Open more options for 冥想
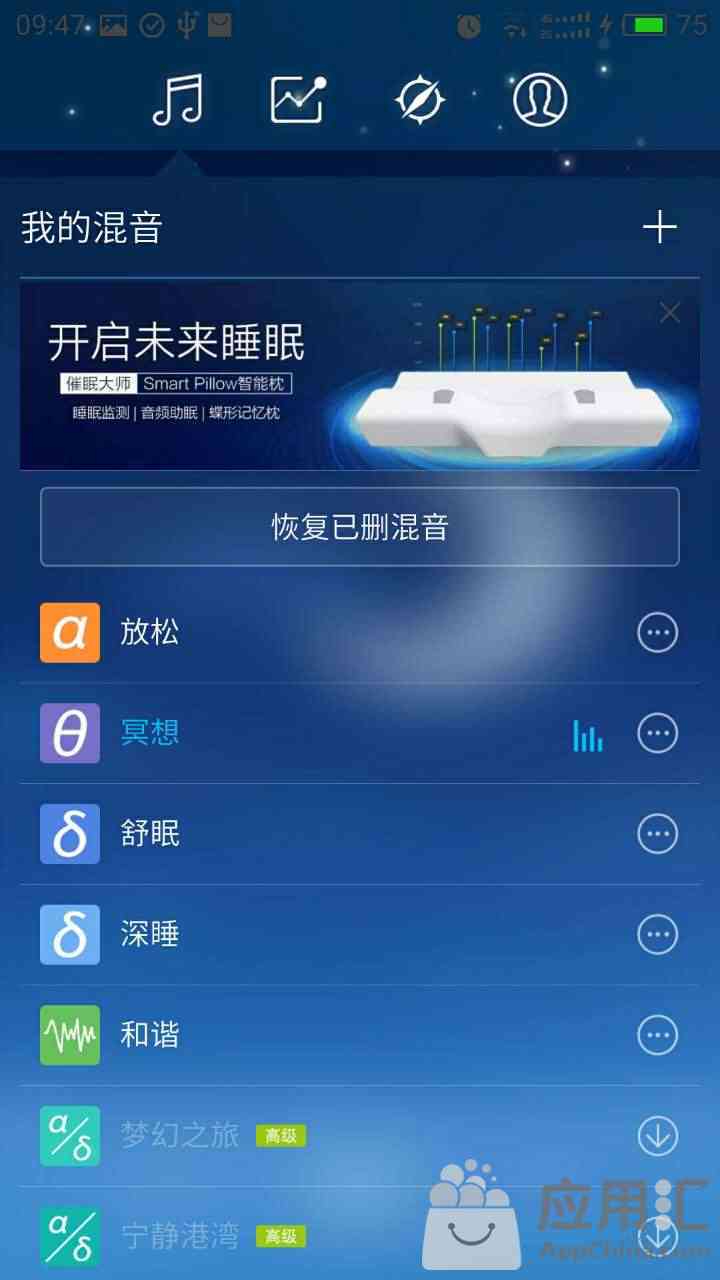This screenshot has height=1280, width=720. point(657,733)
